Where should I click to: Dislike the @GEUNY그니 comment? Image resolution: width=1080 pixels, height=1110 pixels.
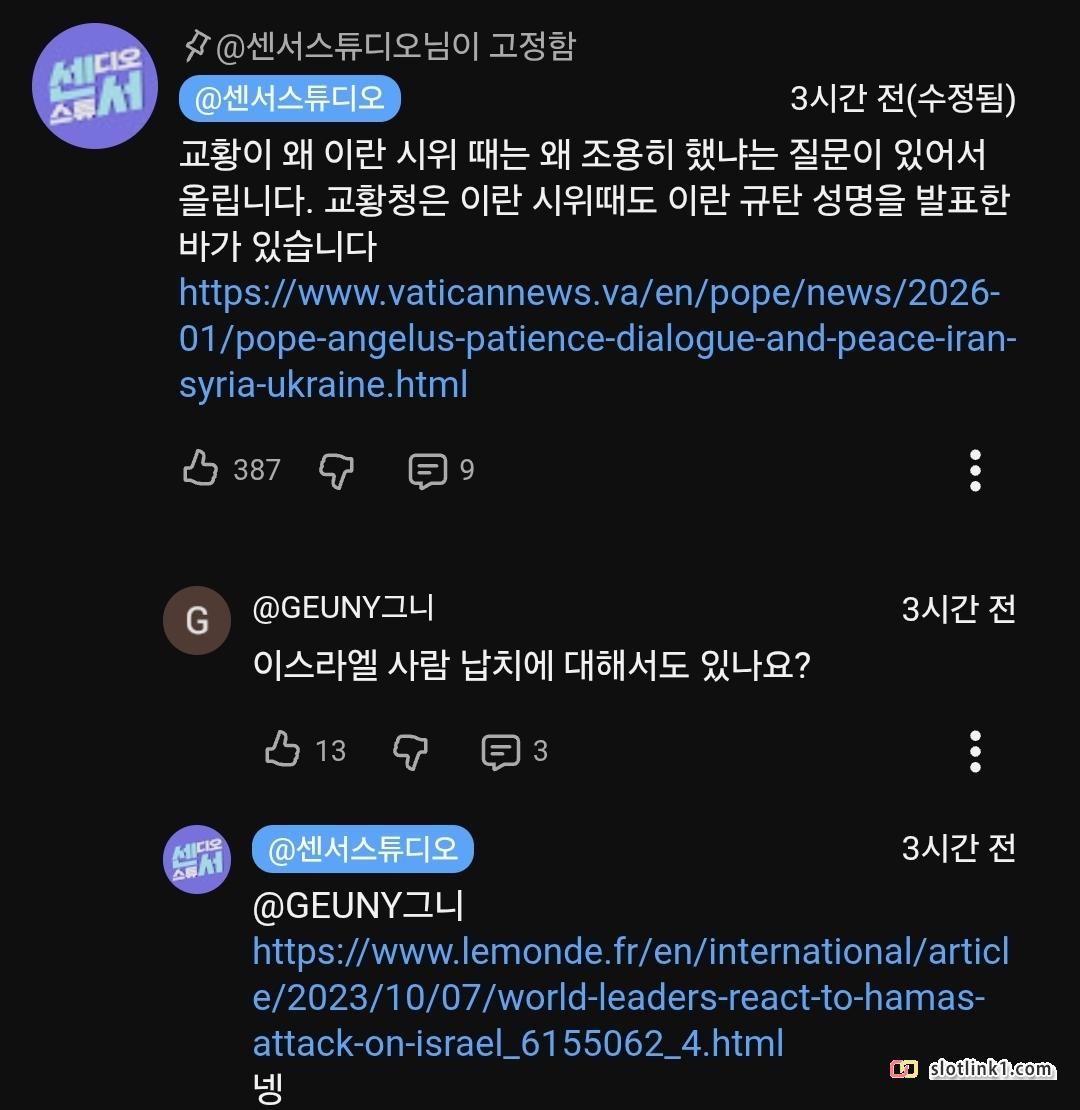tap(410, 751)
